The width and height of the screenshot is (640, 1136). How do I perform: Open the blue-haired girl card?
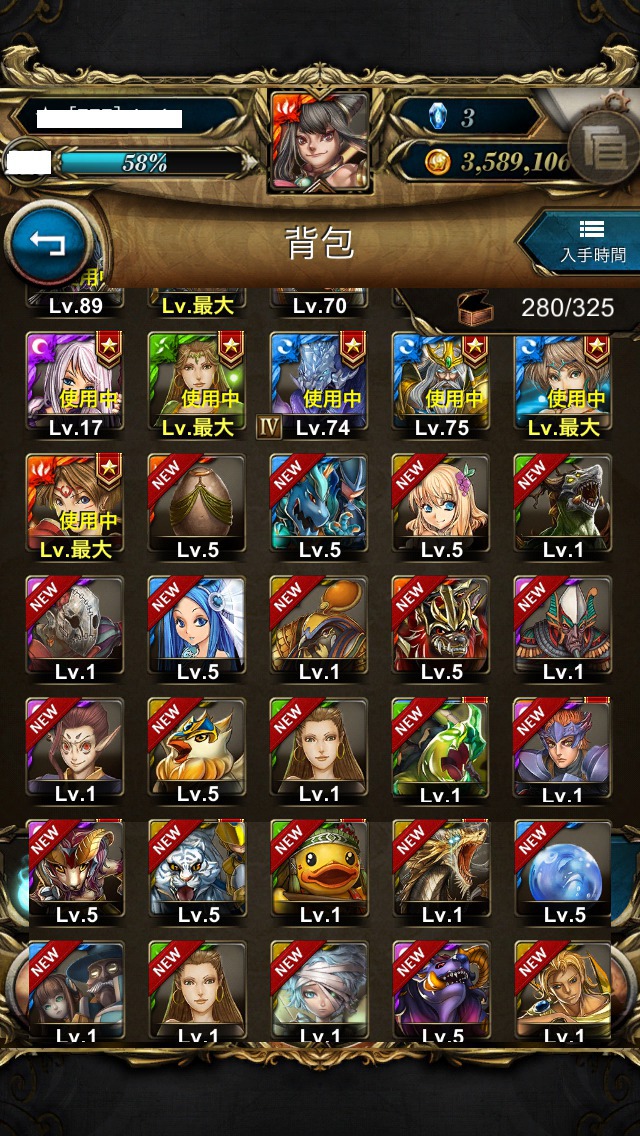tap(197, 629)
